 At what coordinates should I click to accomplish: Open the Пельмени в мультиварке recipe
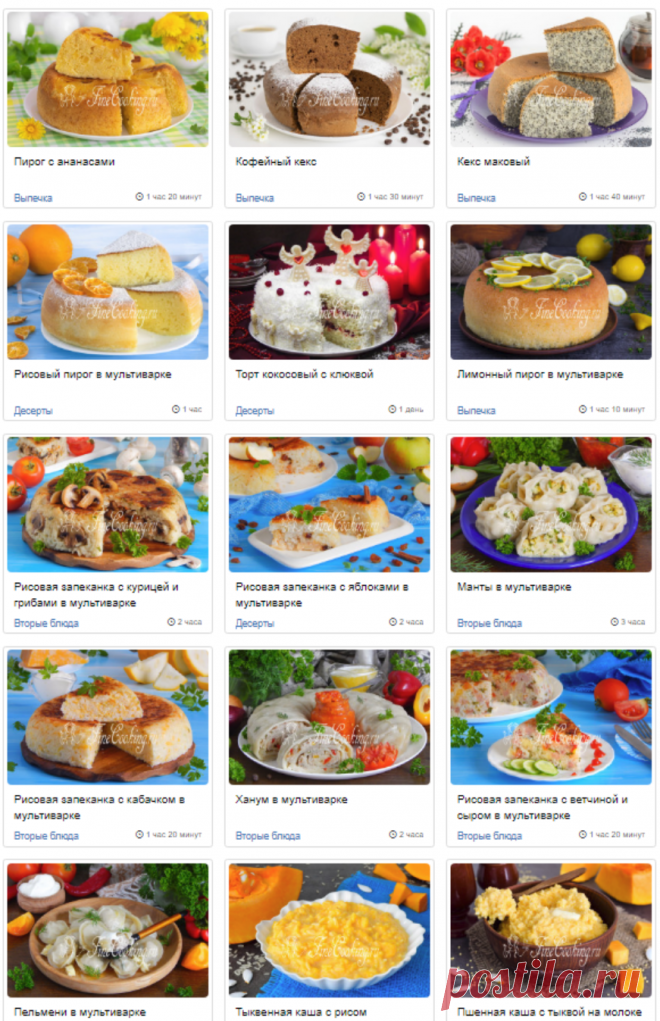79,1012
